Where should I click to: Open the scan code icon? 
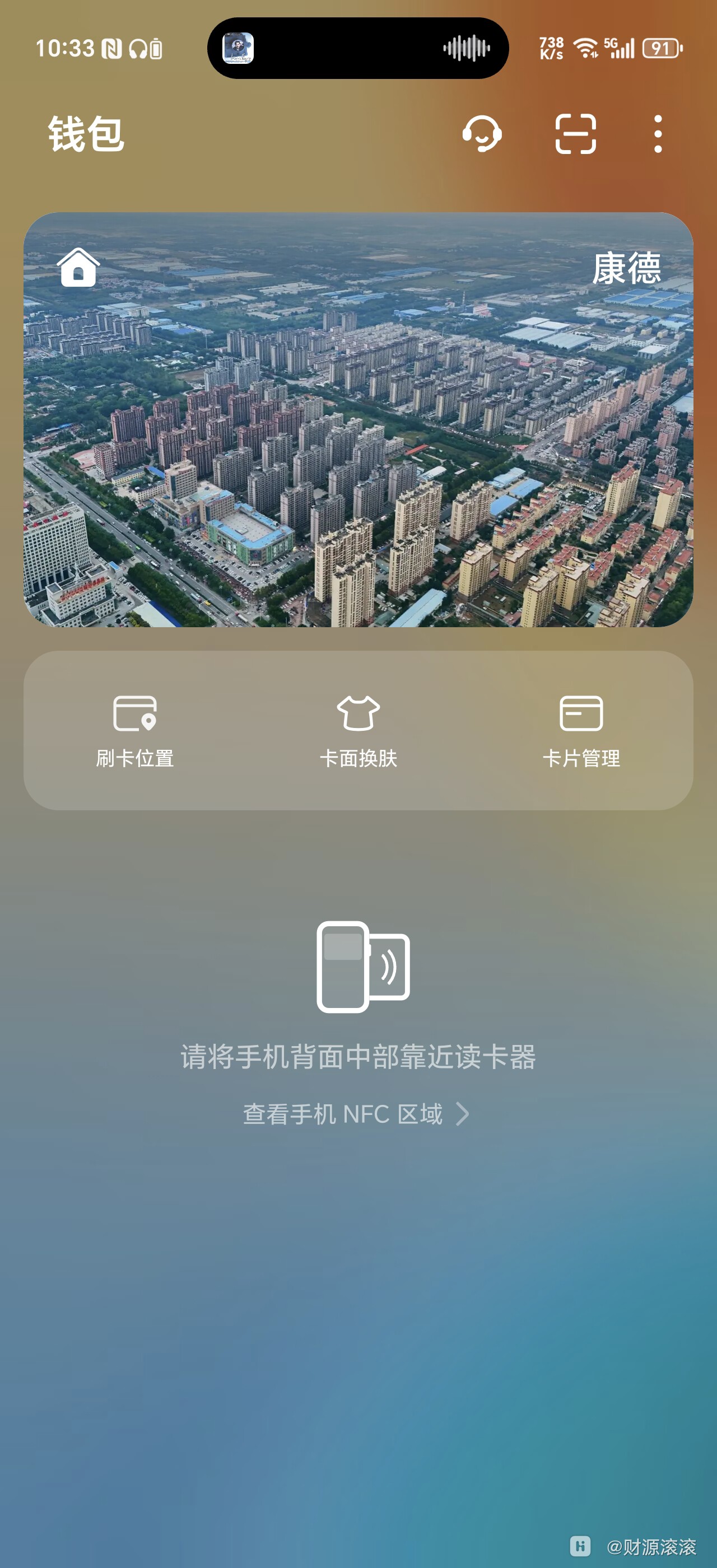575,133
